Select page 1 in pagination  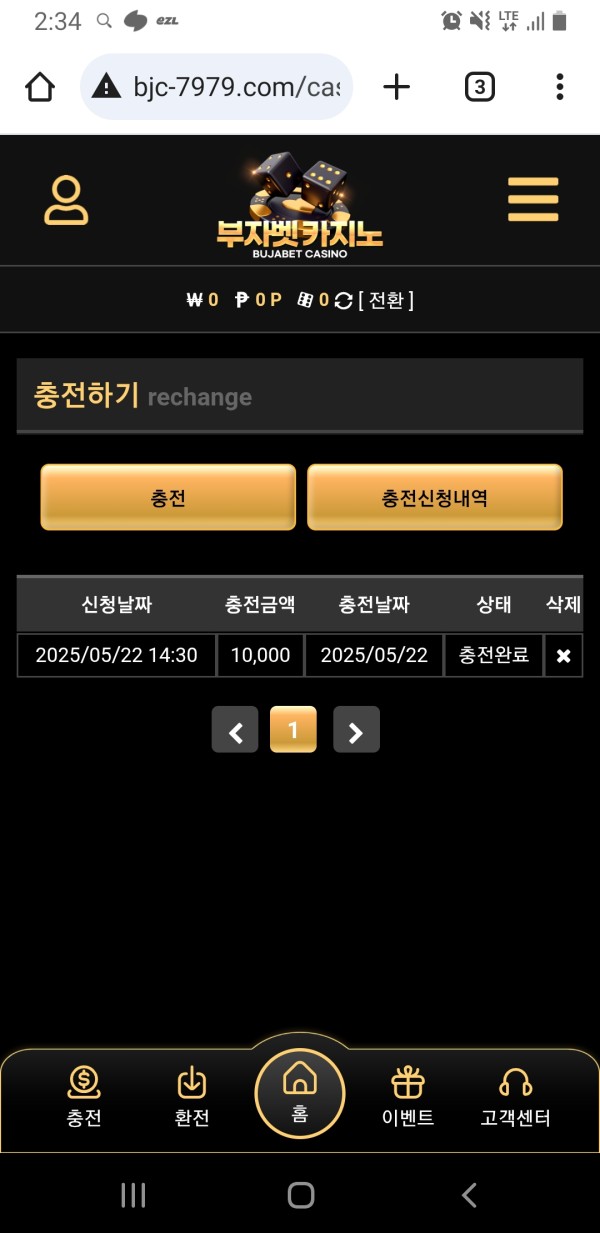point(293,730)
